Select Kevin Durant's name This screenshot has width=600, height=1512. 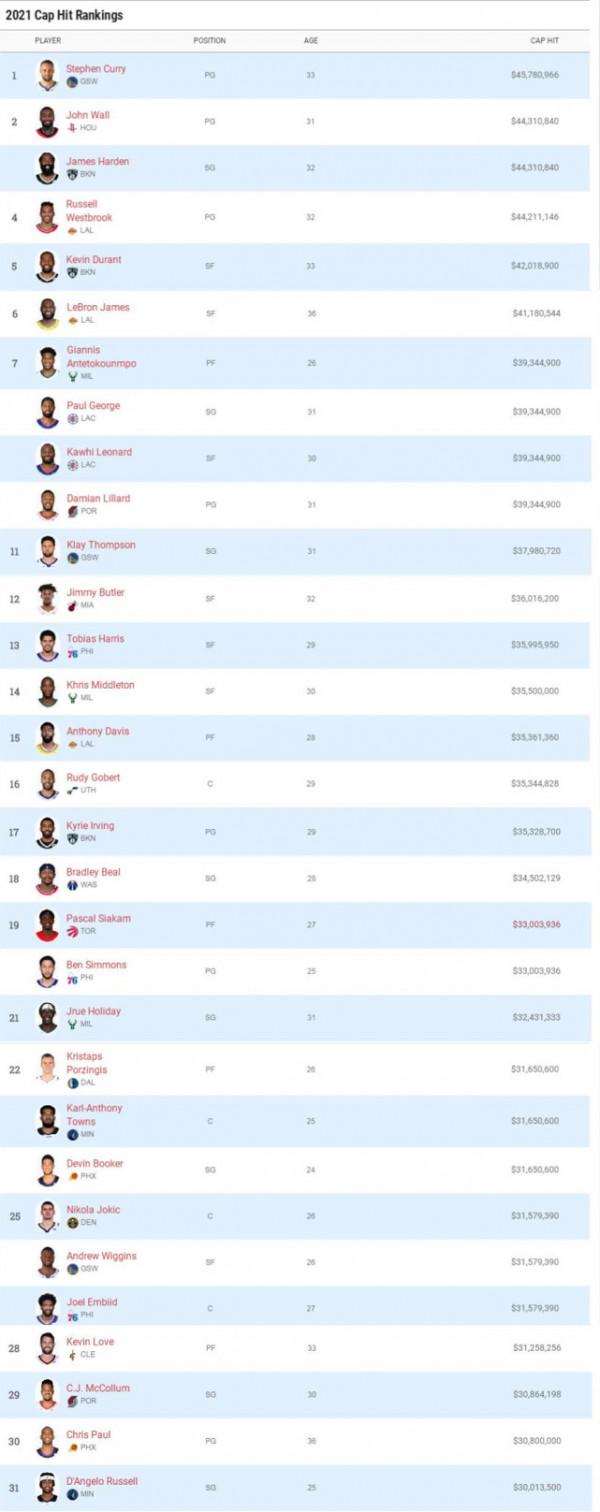tap(93, 259)
